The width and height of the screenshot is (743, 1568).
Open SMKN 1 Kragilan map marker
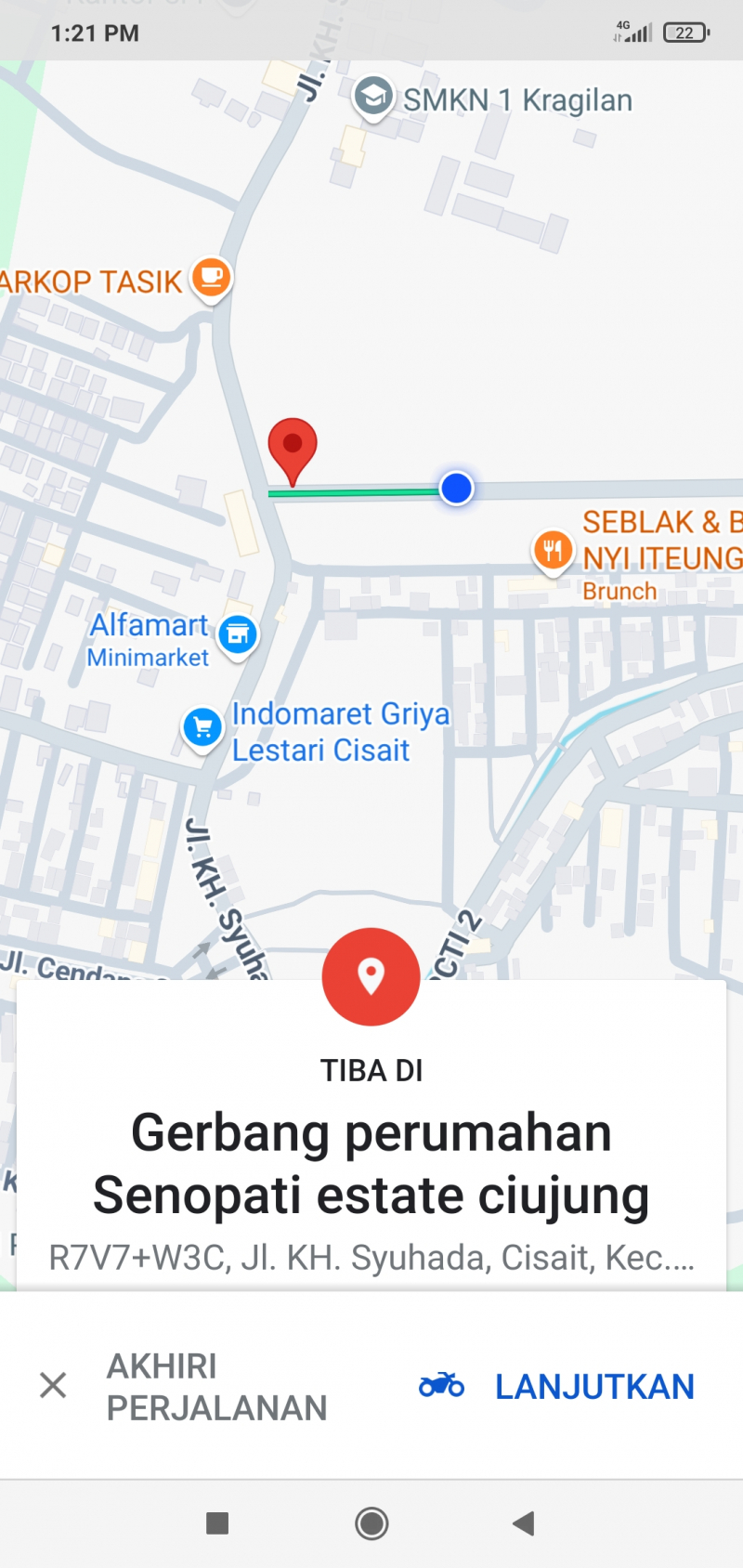373,97
